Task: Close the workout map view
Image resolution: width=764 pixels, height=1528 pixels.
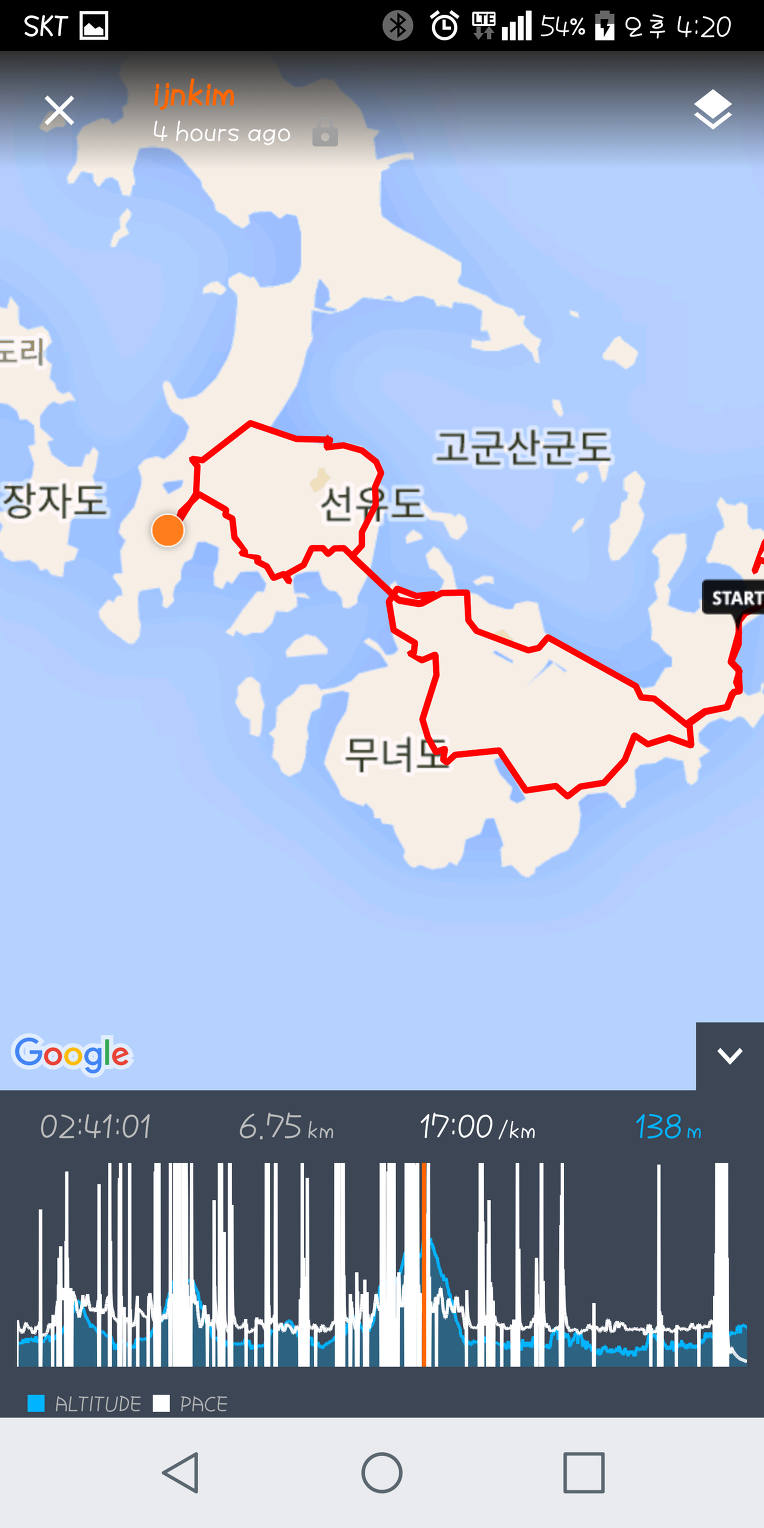Action: [x=59, y=111]
